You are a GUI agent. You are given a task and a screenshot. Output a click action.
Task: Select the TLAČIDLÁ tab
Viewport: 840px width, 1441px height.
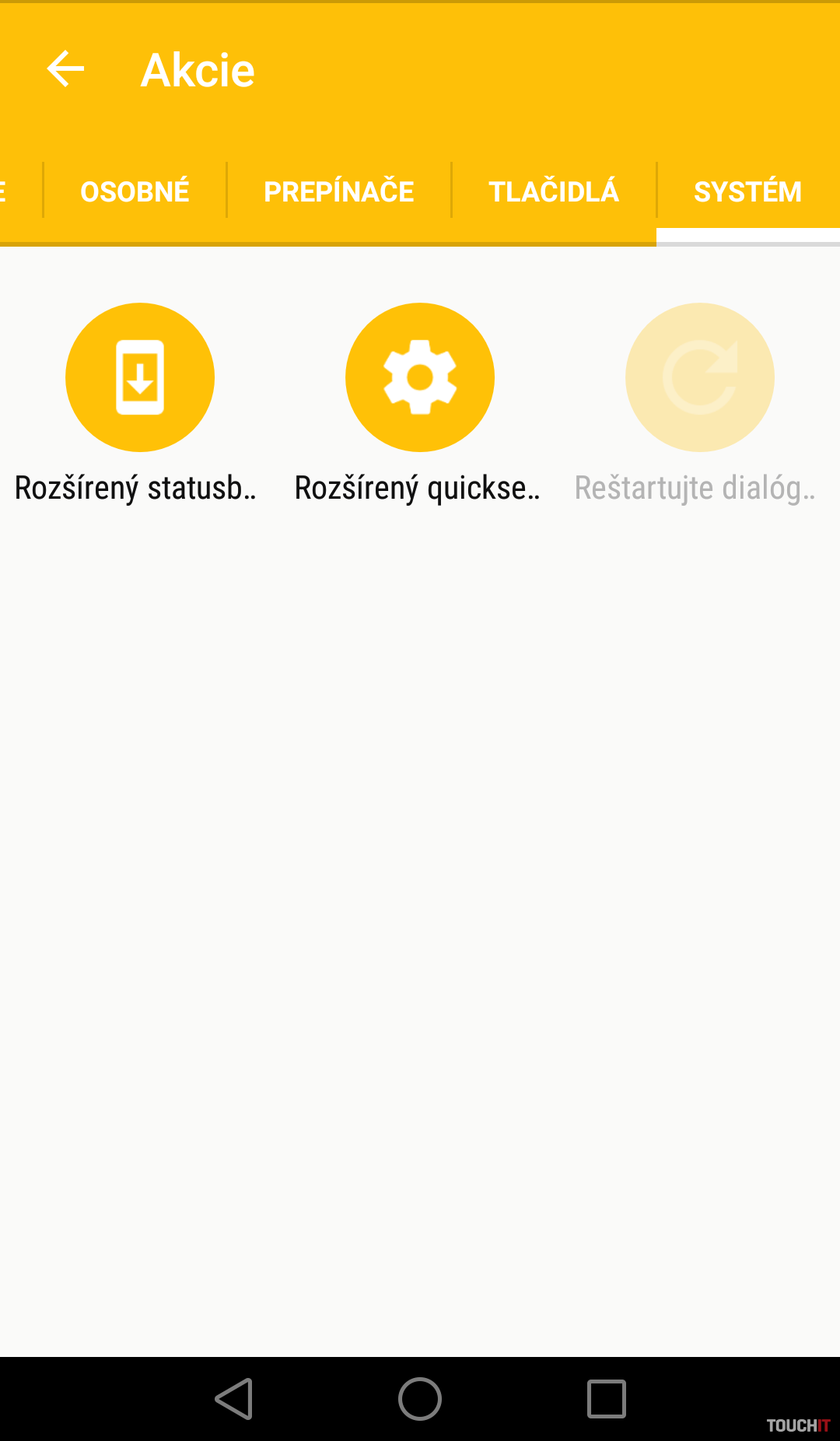(553, 191)
